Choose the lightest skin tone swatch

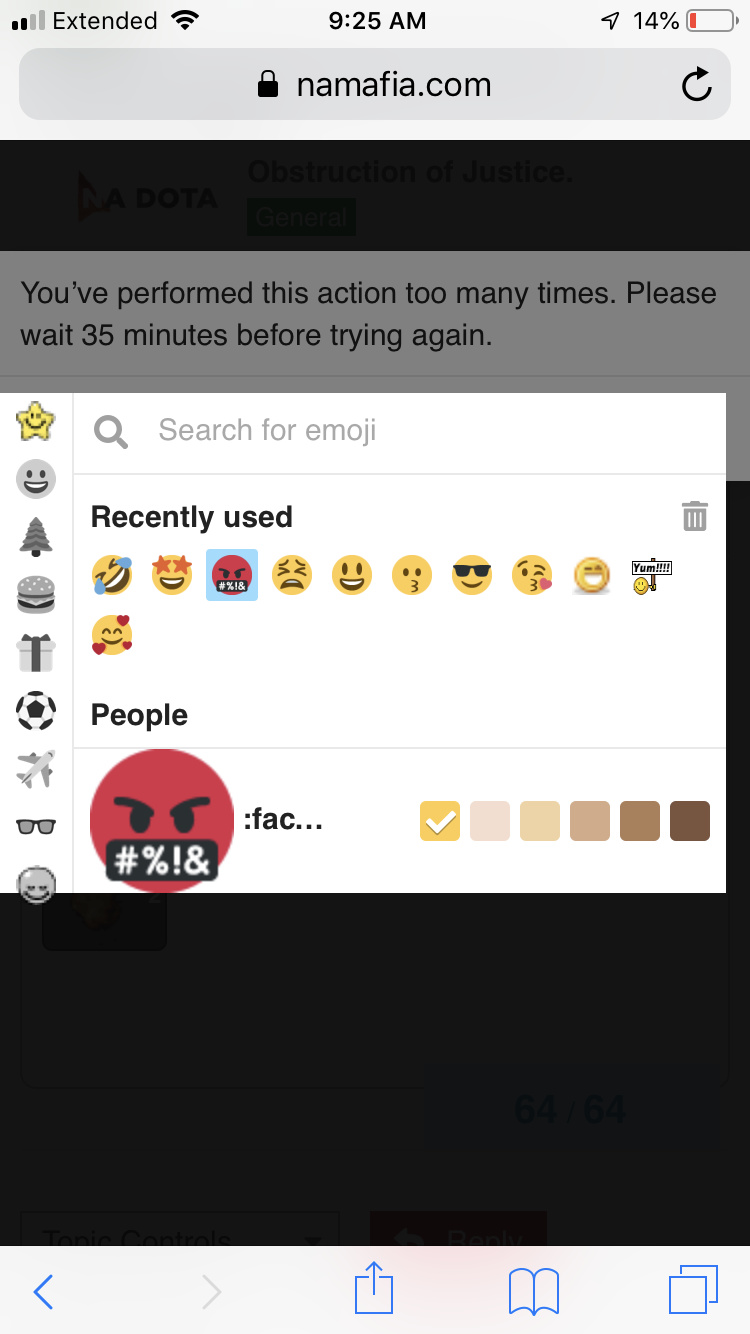pyautogui.click(x=490, y=821)
